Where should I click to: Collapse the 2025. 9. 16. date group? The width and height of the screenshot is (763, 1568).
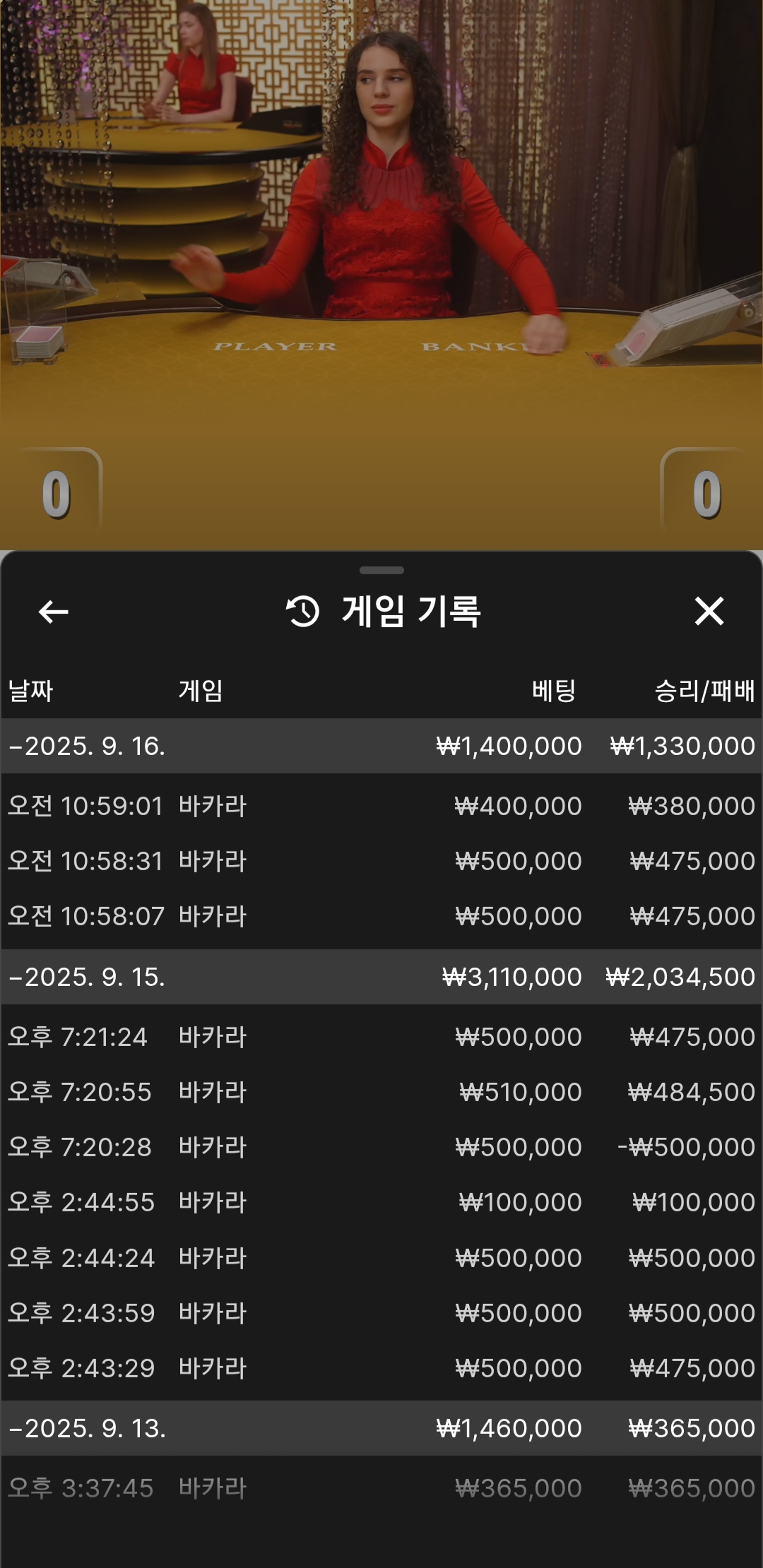pos(381,746)
